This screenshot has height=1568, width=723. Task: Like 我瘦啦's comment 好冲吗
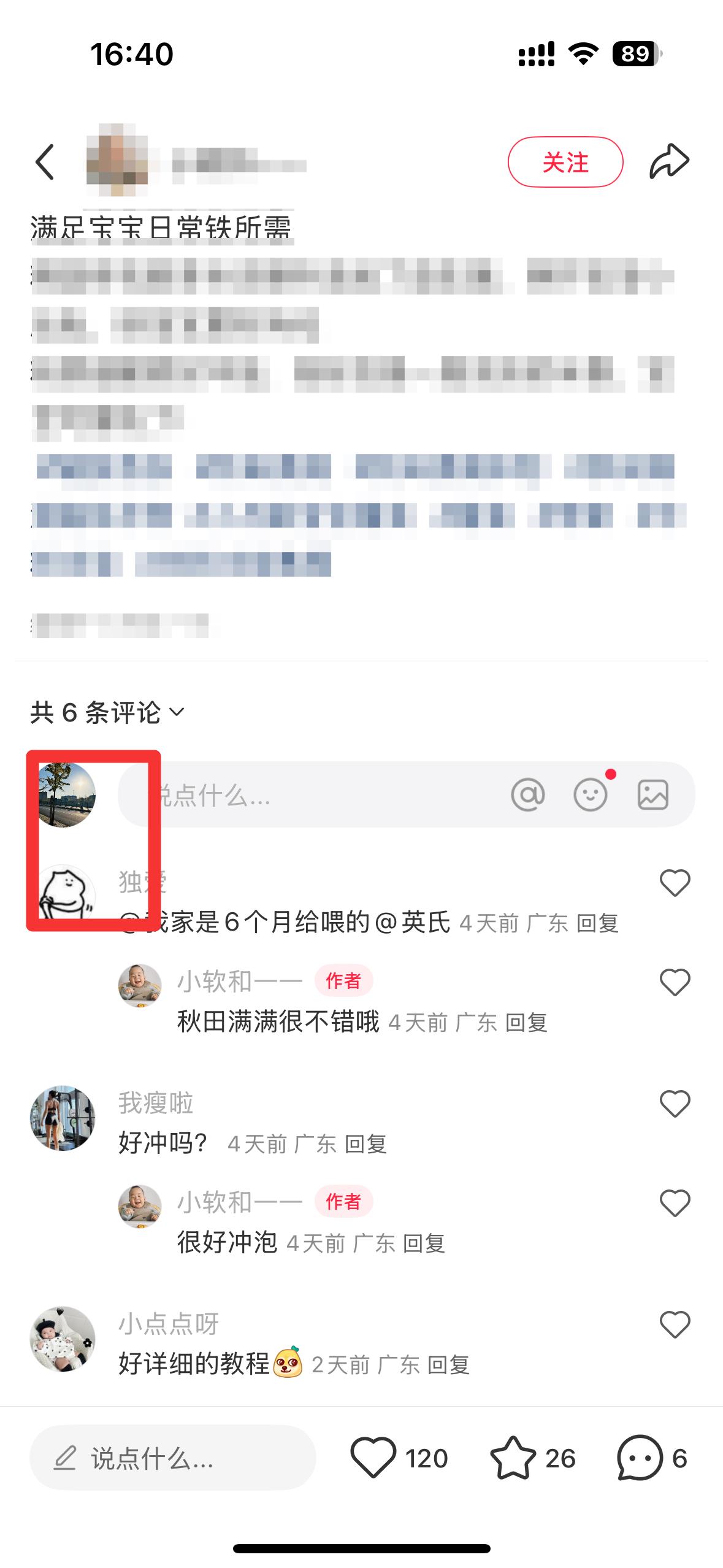[x=675, y=1104]
